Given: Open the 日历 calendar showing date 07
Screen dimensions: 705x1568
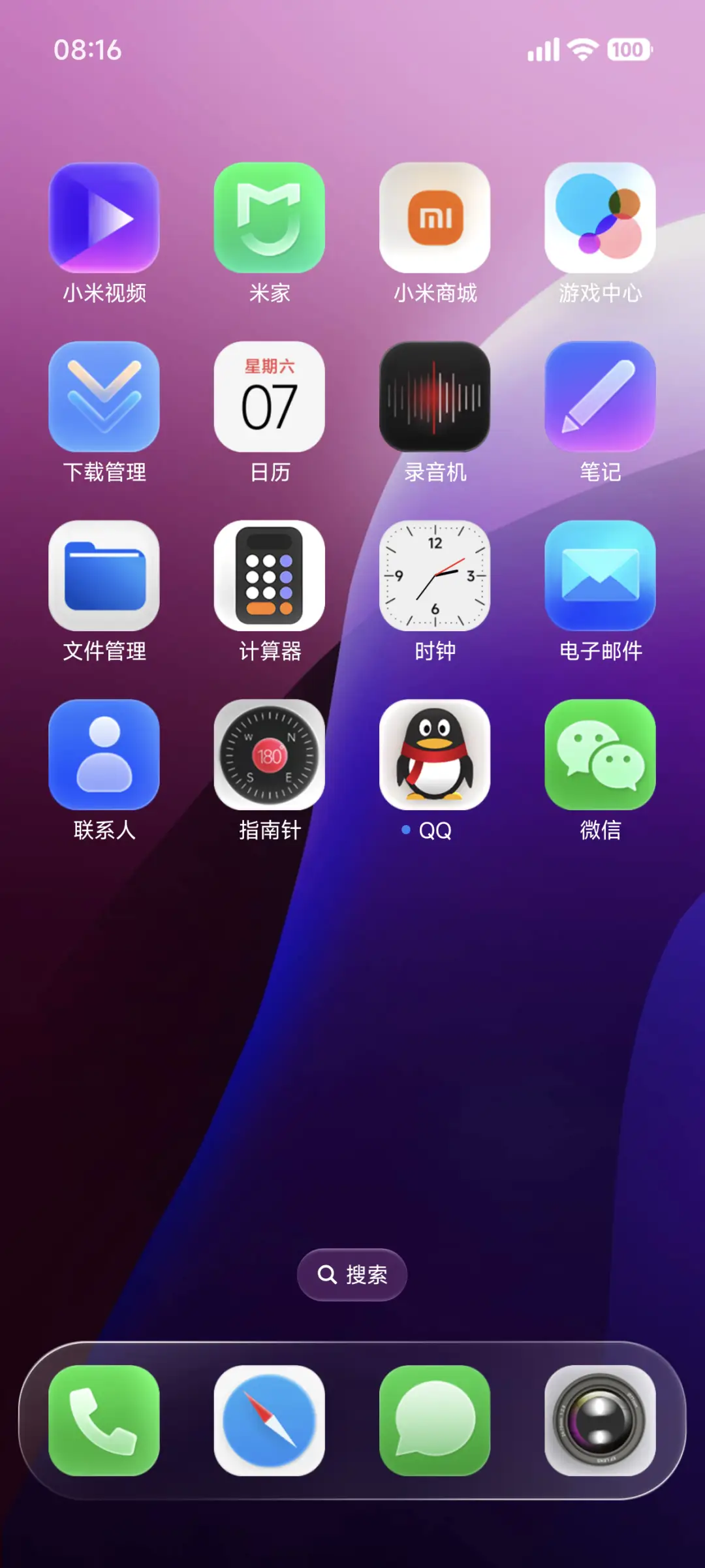Looking at the screenshot, I should 269,398.
